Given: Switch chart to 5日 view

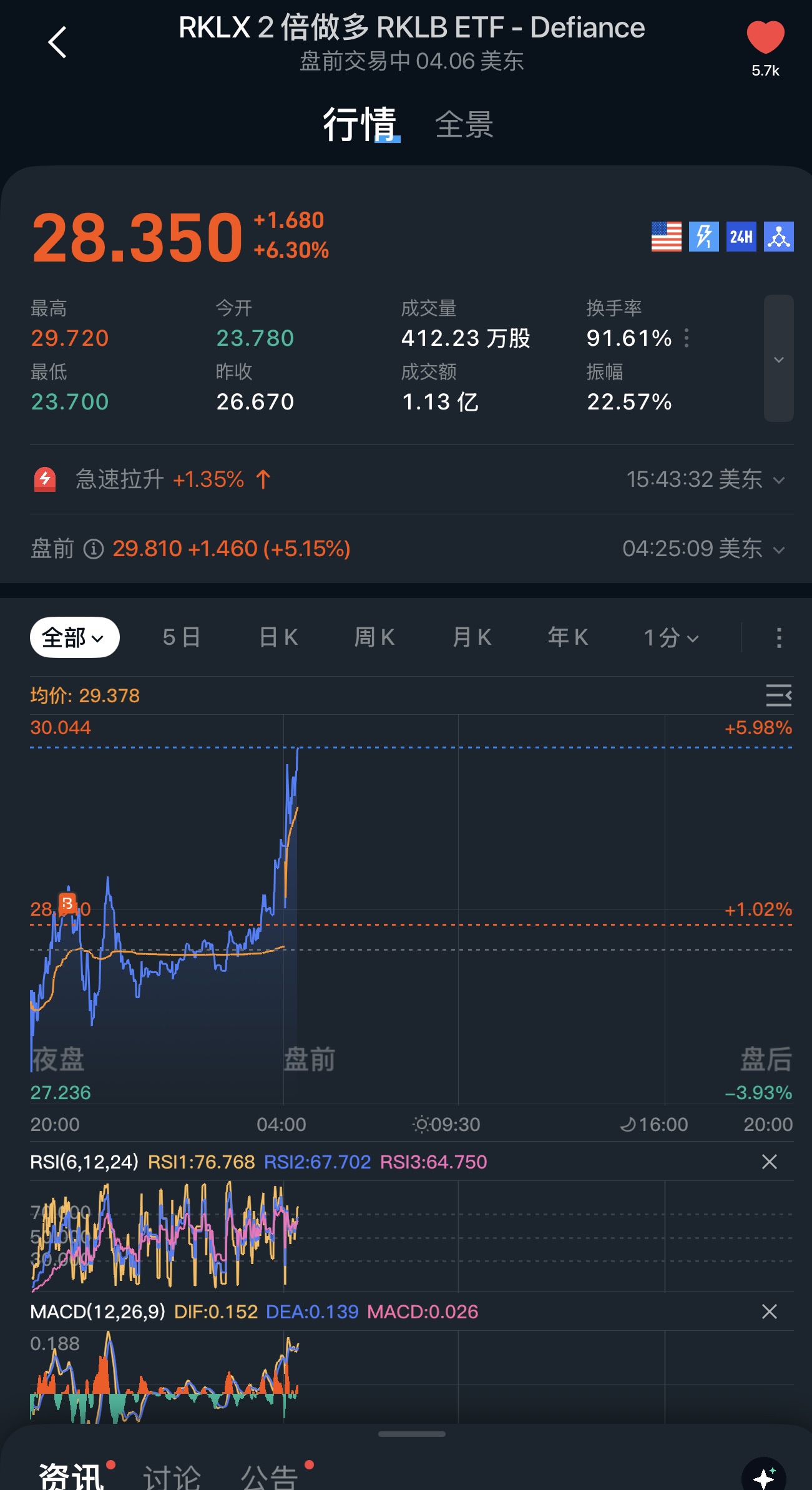Looking at the screenshot, I should click(181, 637).
